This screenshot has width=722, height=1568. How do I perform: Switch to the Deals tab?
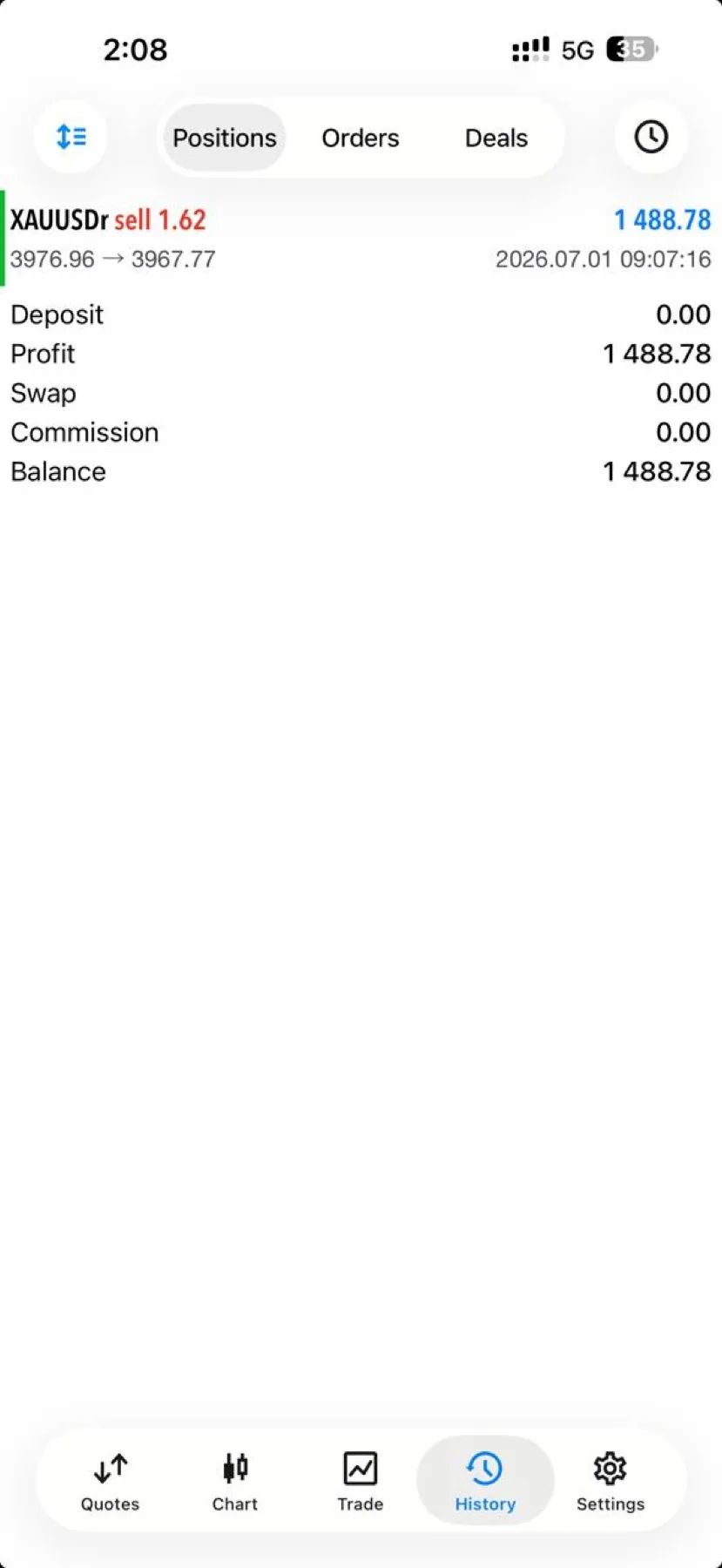[x=496, y=138]
